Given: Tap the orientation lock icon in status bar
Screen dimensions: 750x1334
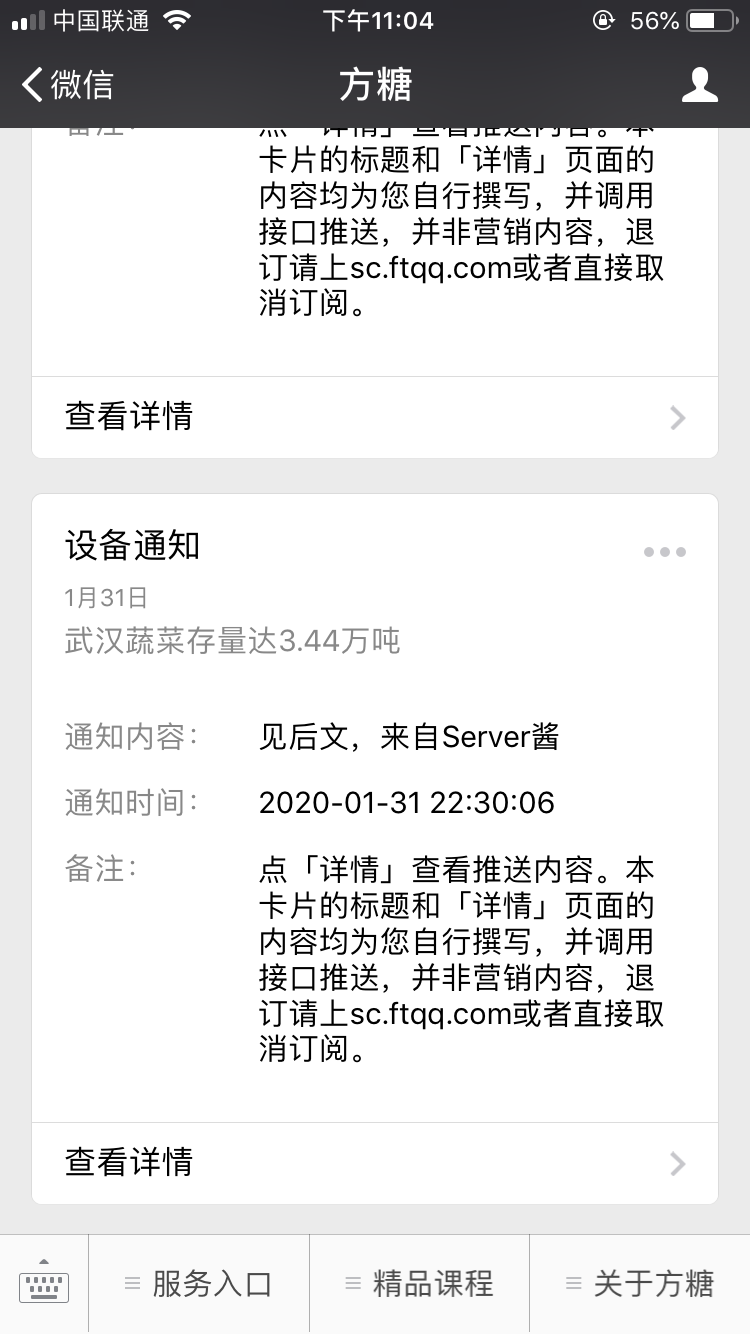Looking at the screenshot, I should coord(605,19).
